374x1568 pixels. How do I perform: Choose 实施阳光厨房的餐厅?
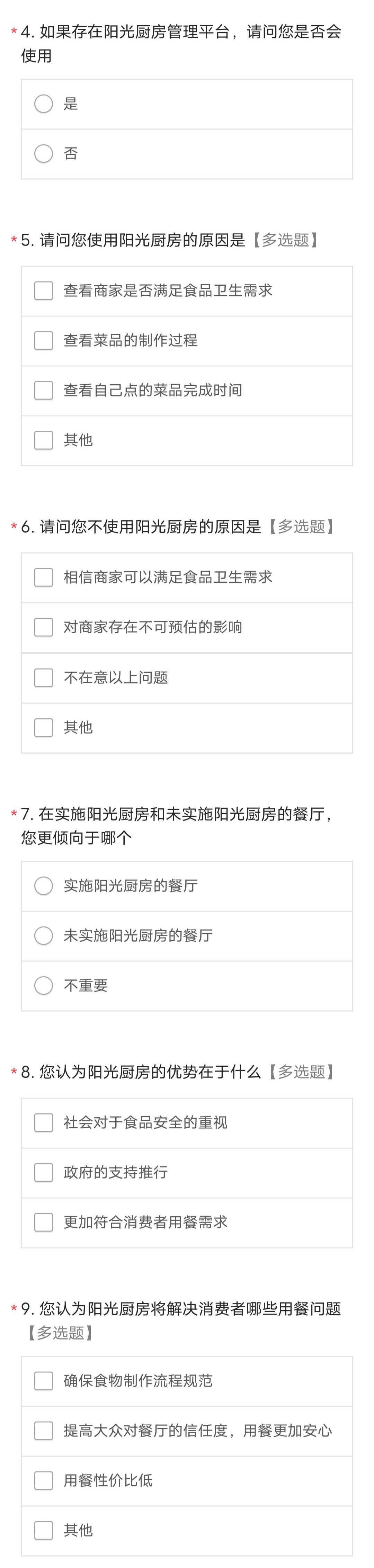(43, 886)
